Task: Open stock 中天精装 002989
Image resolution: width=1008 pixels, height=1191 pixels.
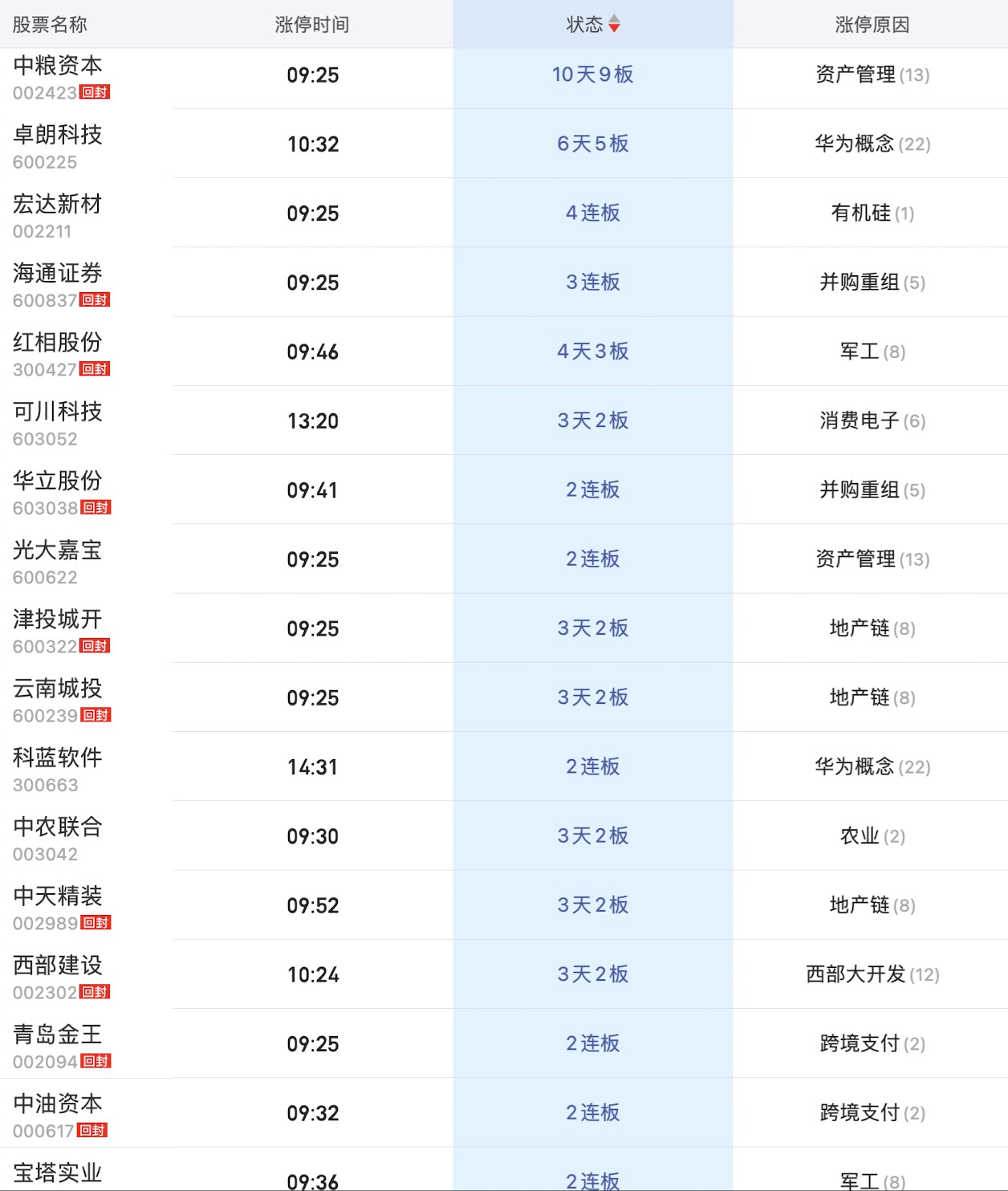Action: coord(58,896)
